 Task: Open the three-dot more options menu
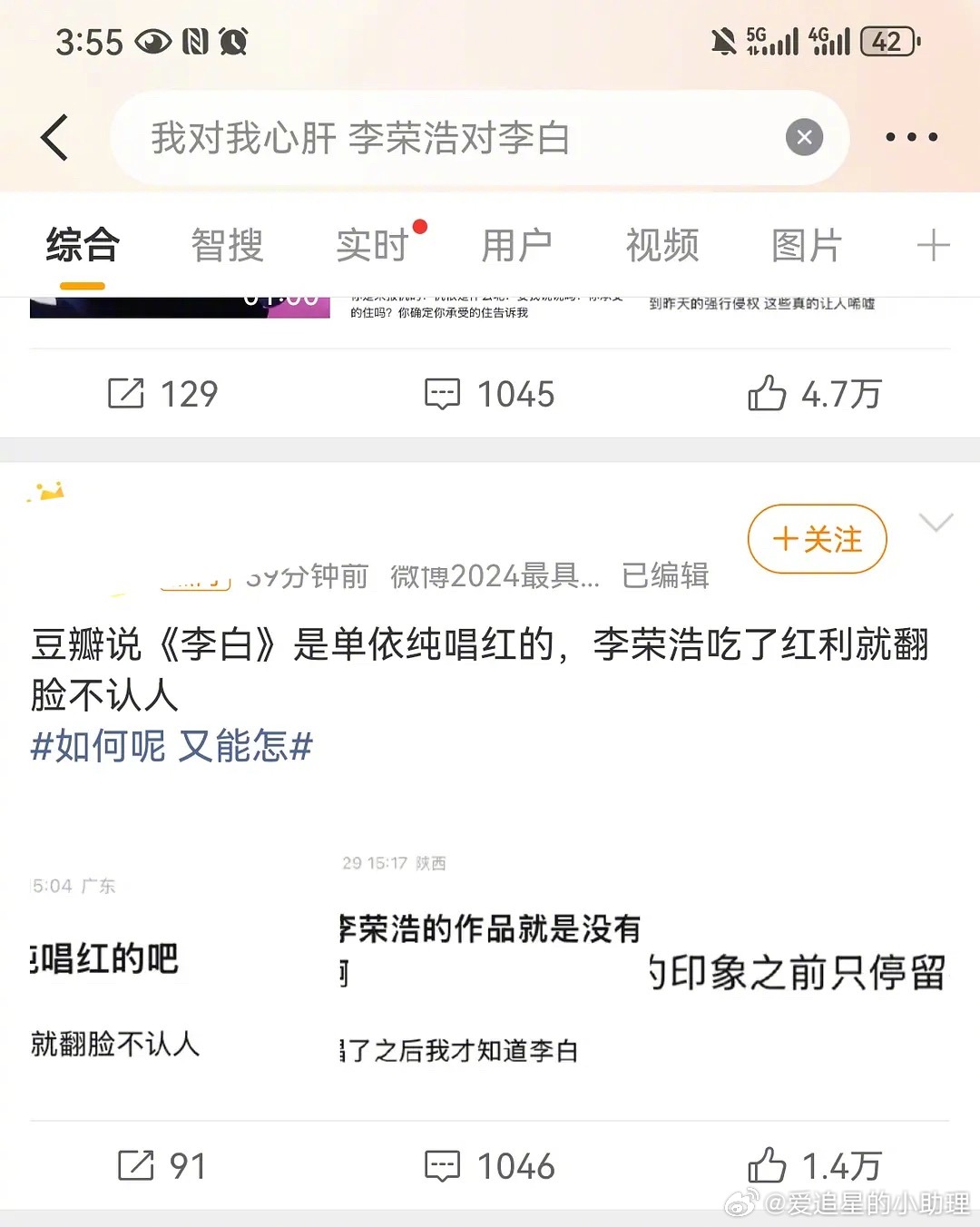pos(911,137)
